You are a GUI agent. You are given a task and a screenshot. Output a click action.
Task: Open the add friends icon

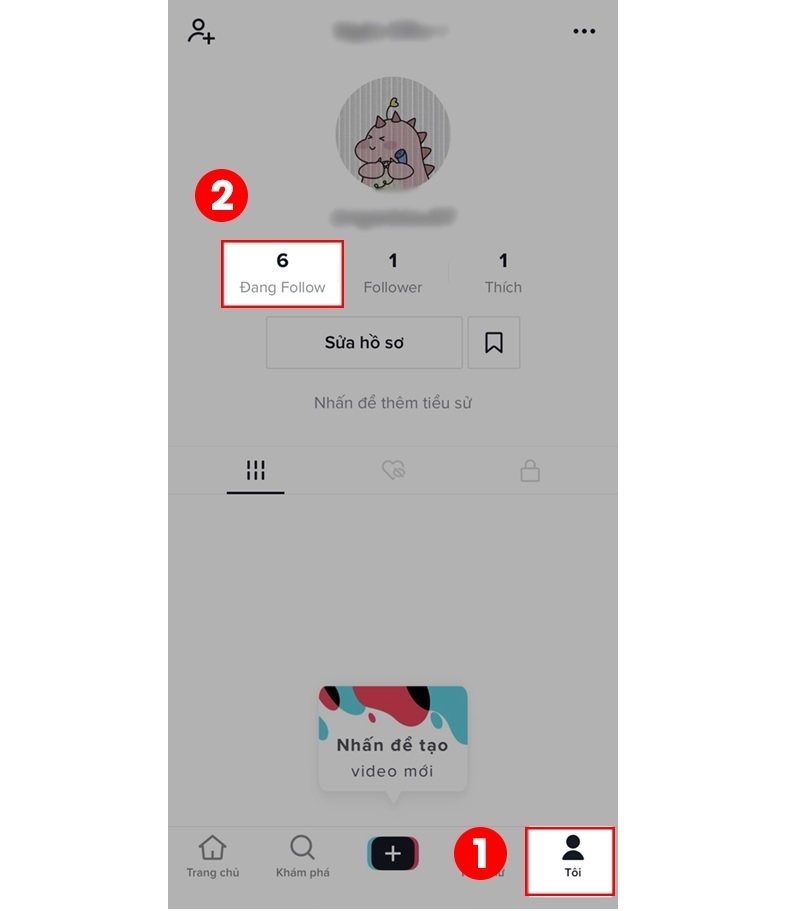201,31
